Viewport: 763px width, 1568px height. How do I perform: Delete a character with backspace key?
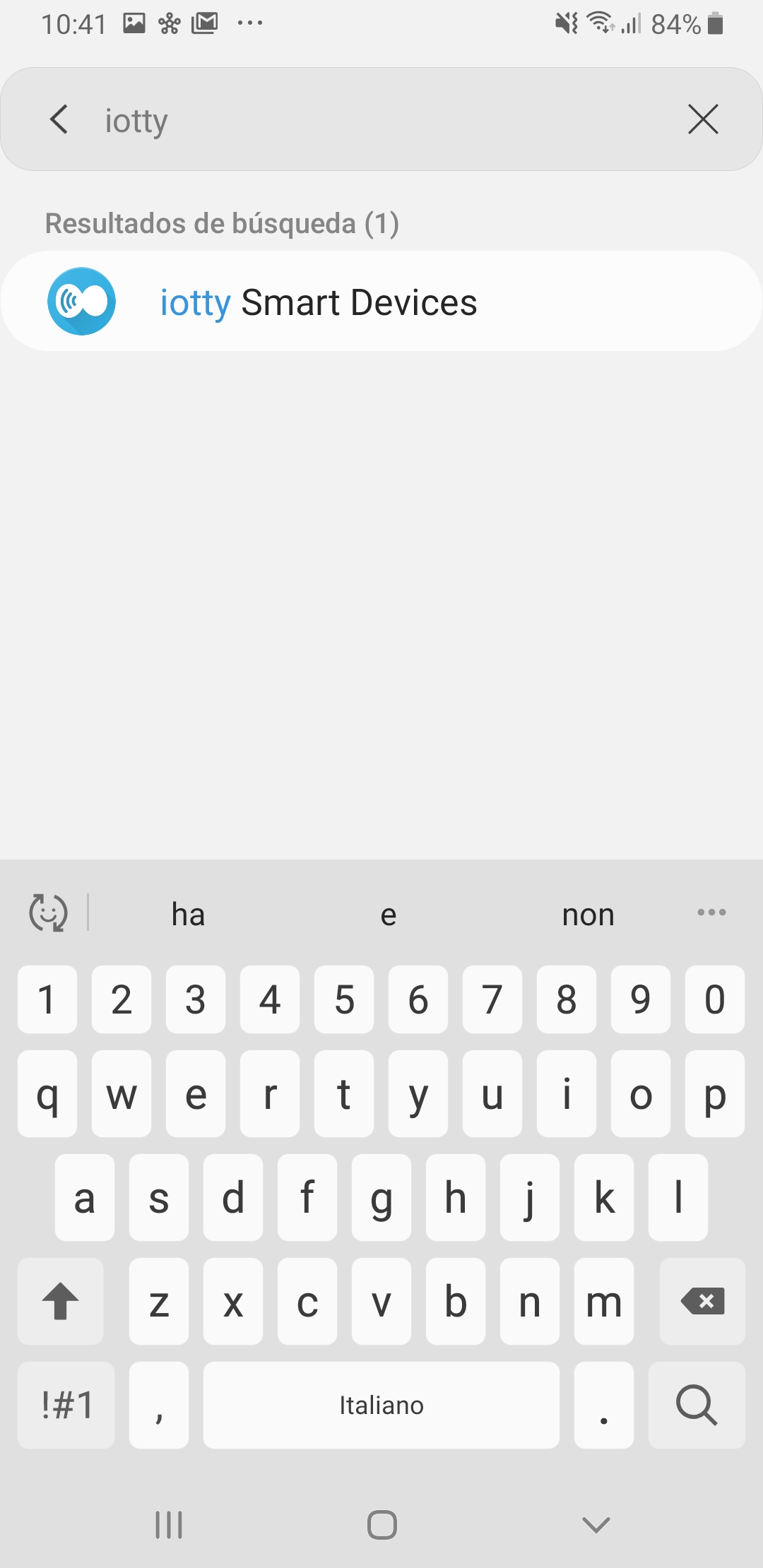(702, 1301)
